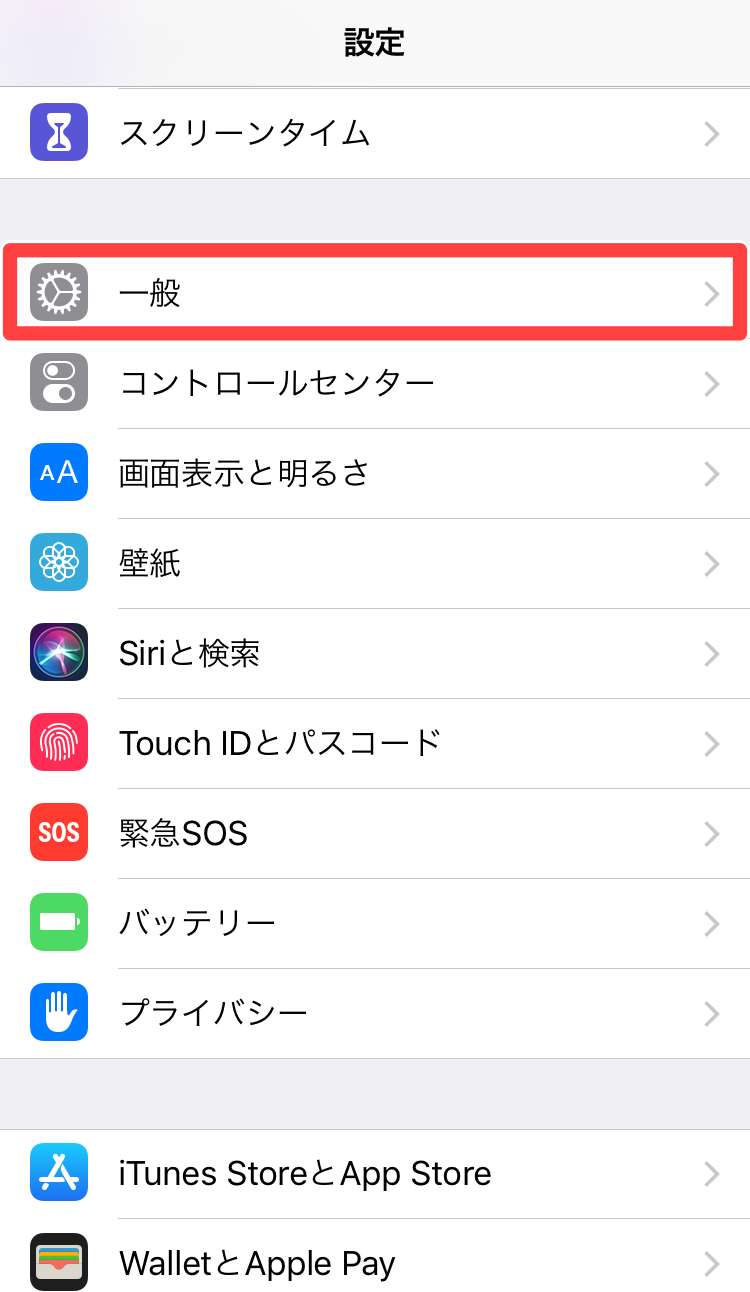Open 画面表示と明るさ settings
The height and width of the screenshot is (1292, 750).
[375, 473]
